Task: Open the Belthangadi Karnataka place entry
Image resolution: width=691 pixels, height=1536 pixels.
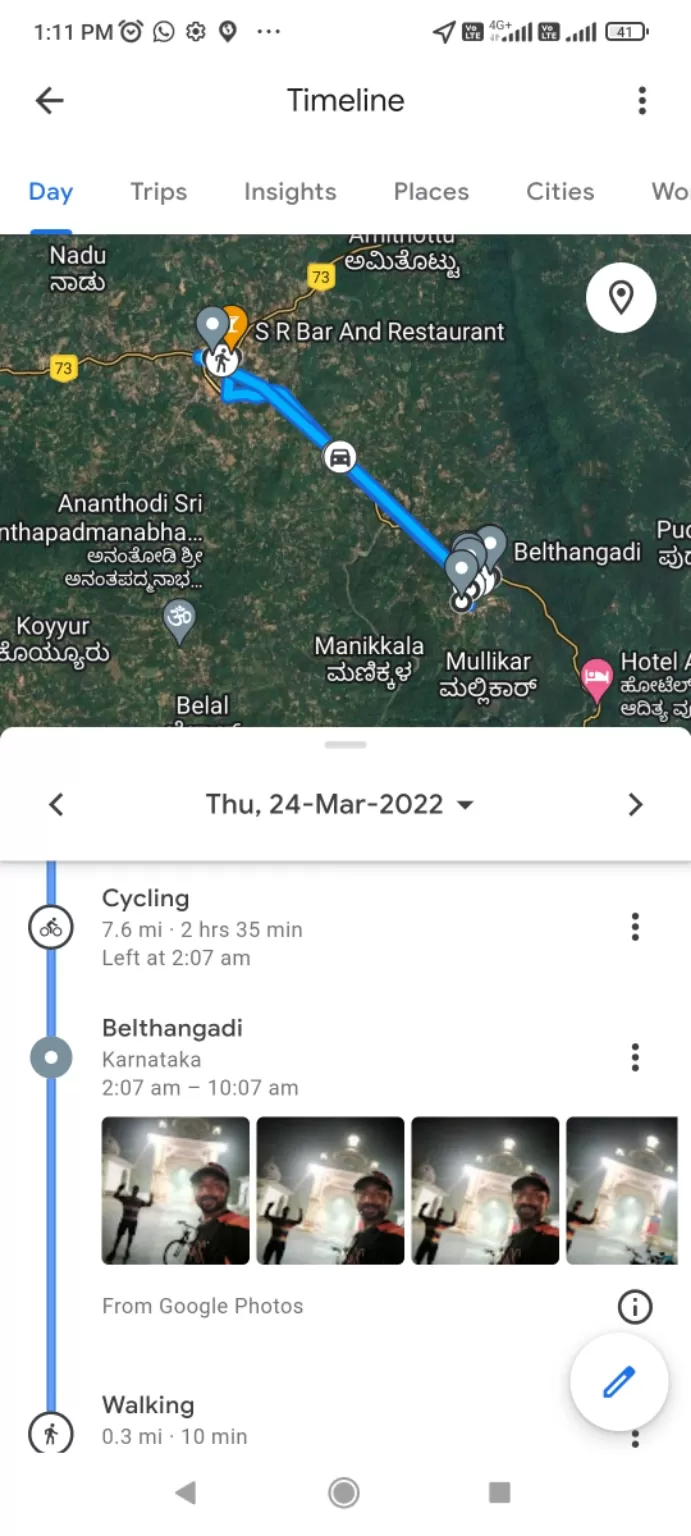Action: click(200, 1057)
